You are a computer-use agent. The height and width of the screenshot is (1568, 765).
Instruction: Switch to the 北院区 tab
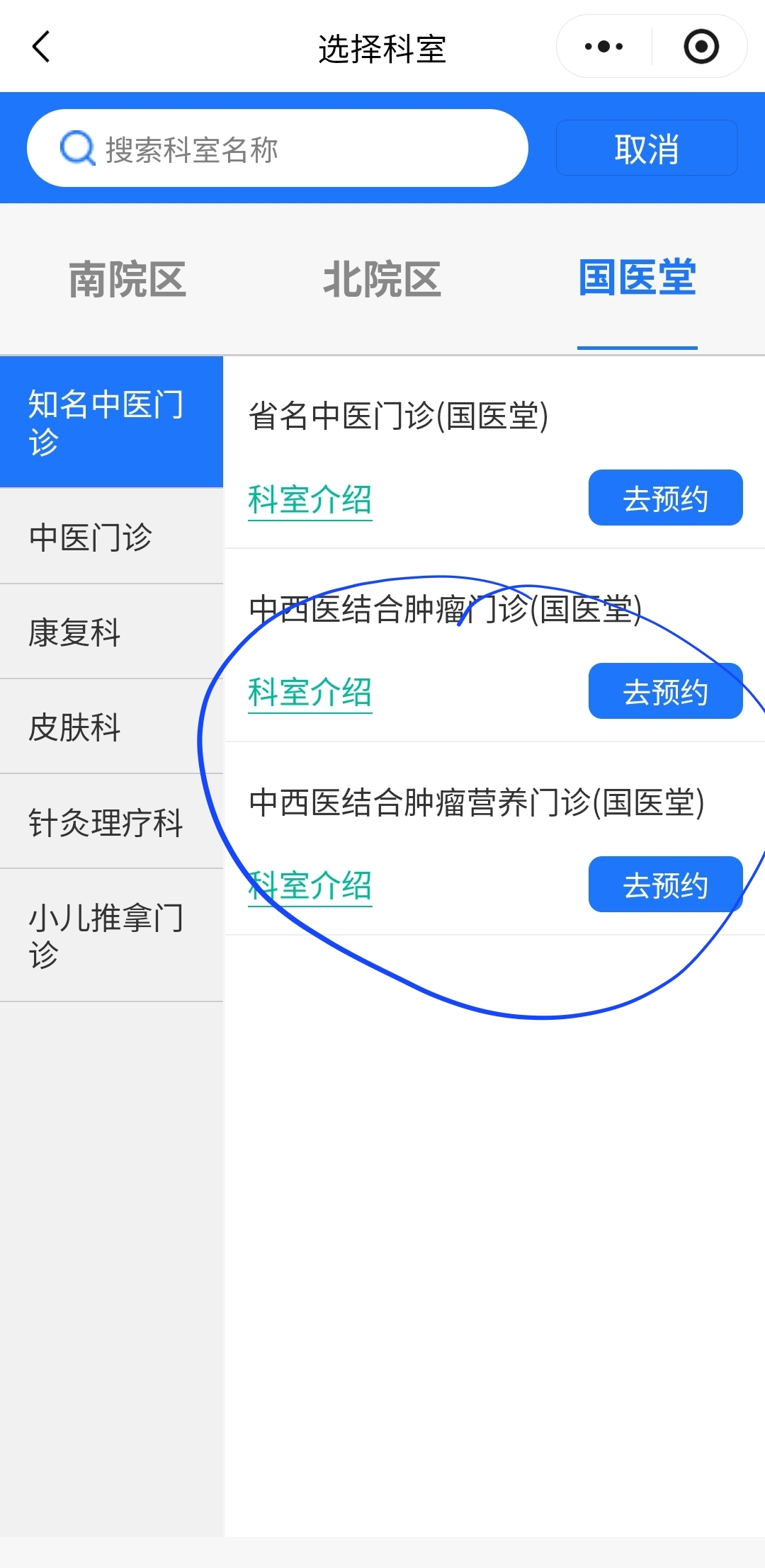coord(382,280)
